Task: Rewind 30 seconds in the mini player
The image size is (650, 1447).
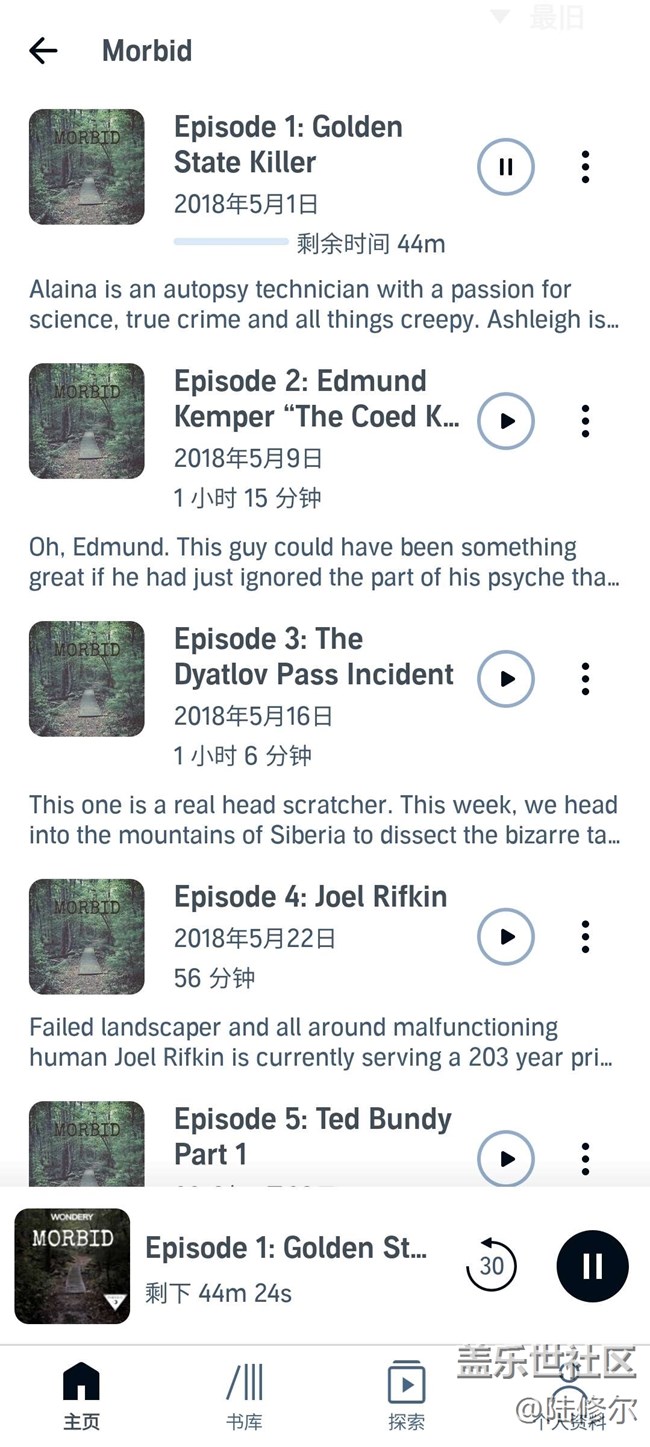Action: click(x=491, y=1266)
